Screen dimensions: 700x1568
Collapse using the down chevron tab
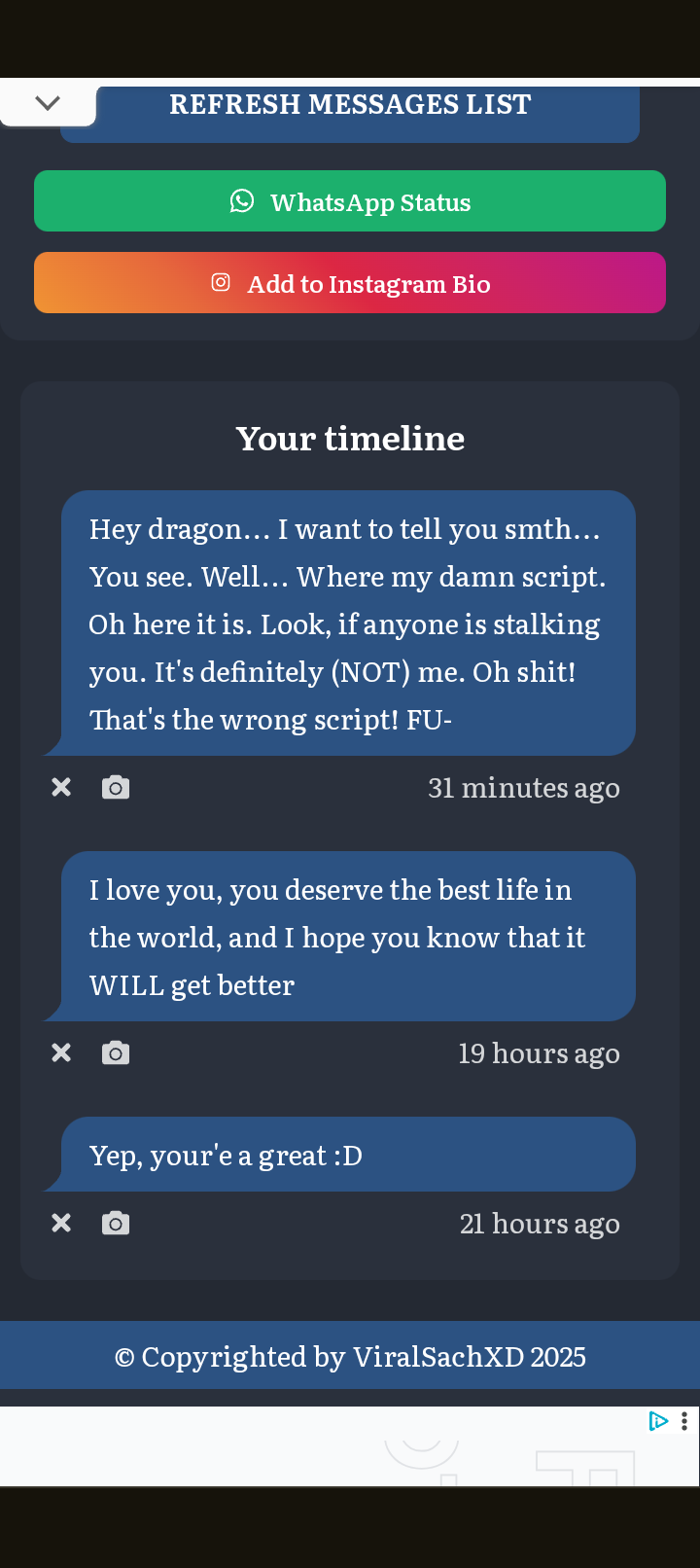48,103
